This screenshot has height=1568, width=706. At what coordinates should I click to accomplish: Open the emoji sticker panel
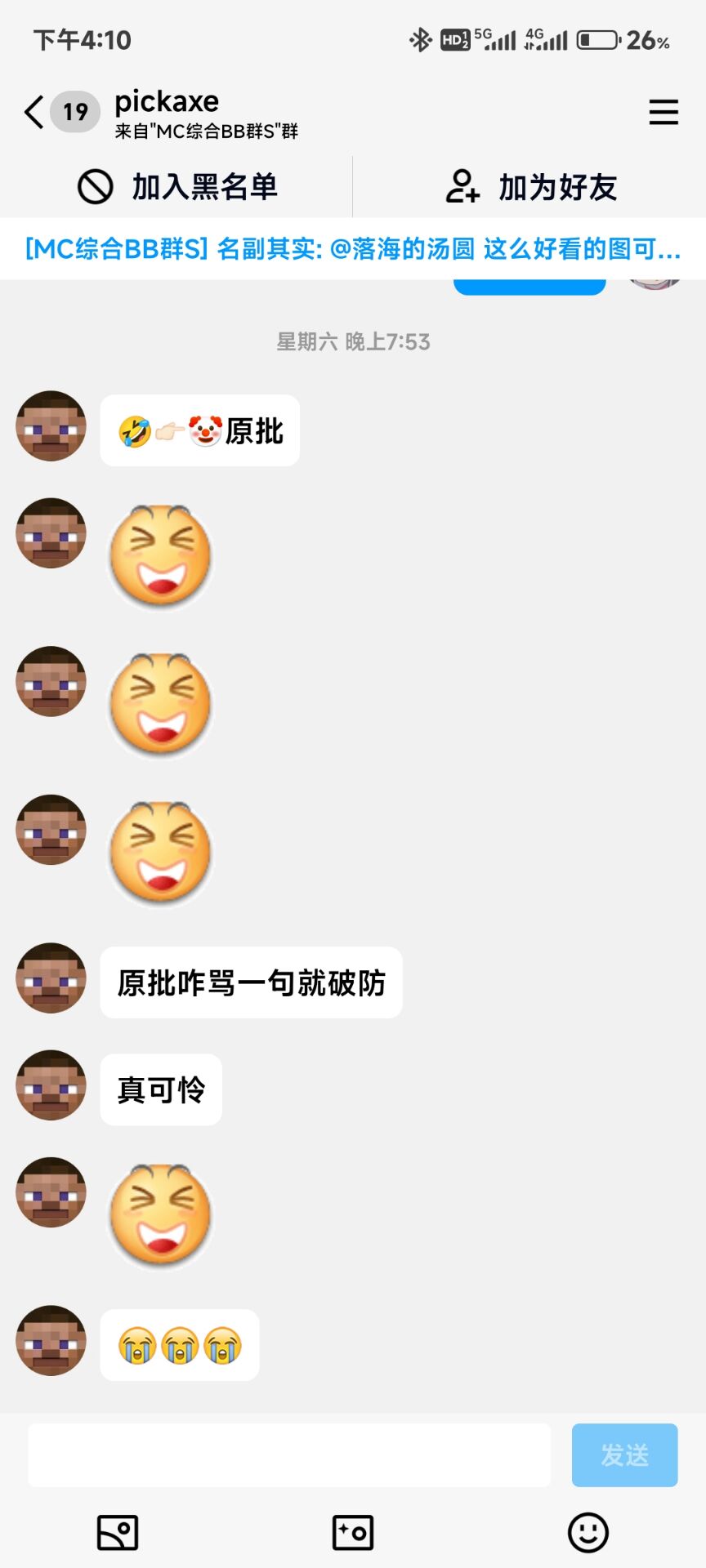pos(588,1532)
